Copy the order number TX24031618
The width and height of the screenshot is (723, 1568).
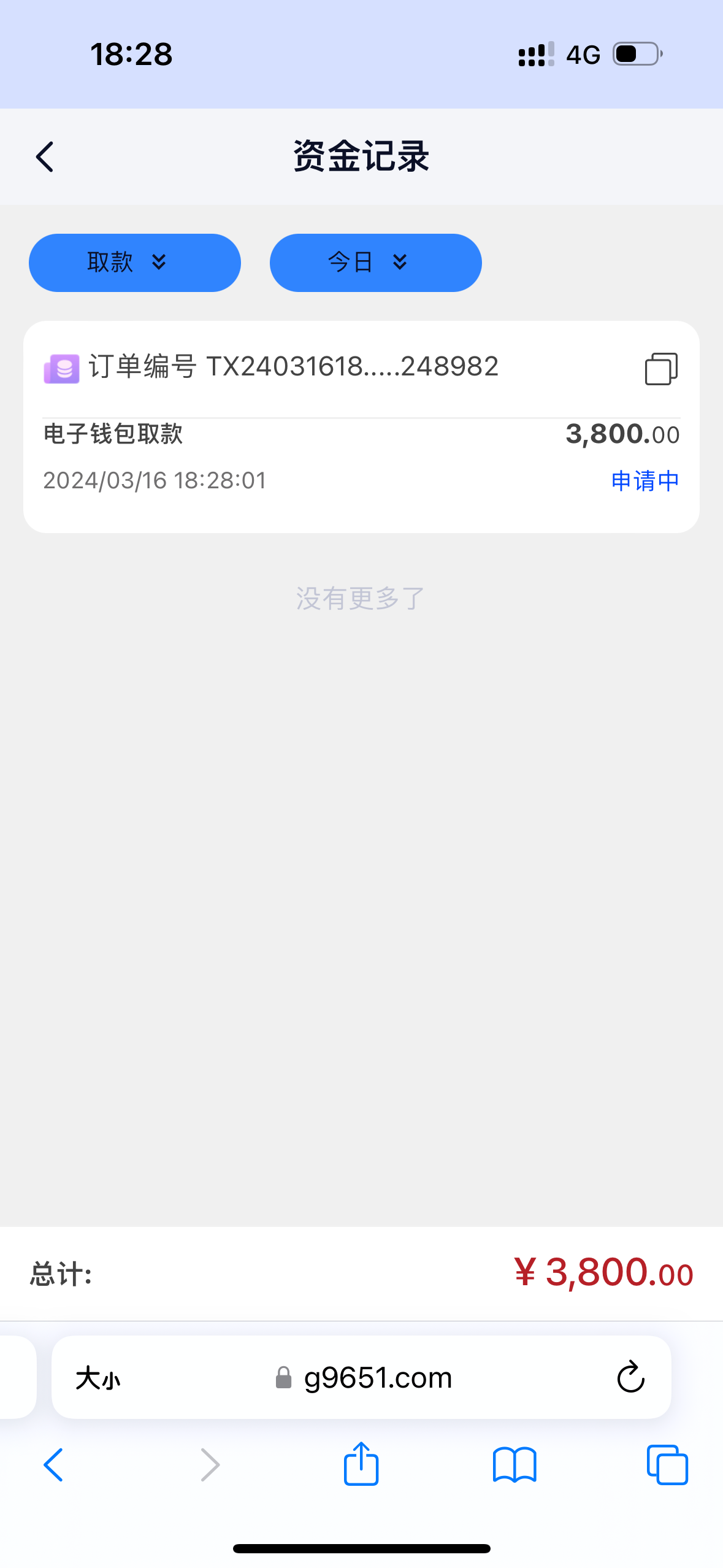(x=661, y=369)
